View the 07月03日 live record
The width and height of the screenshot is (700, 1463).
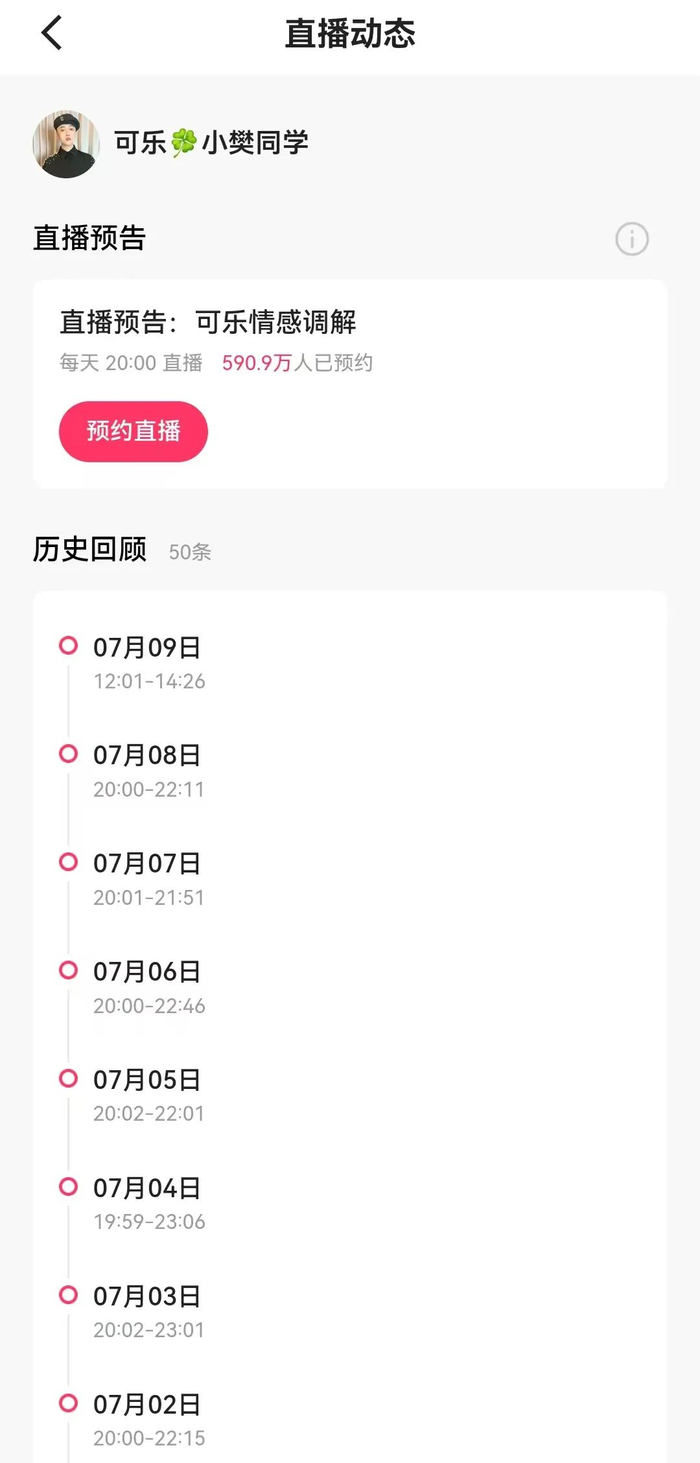[148, 1311]
